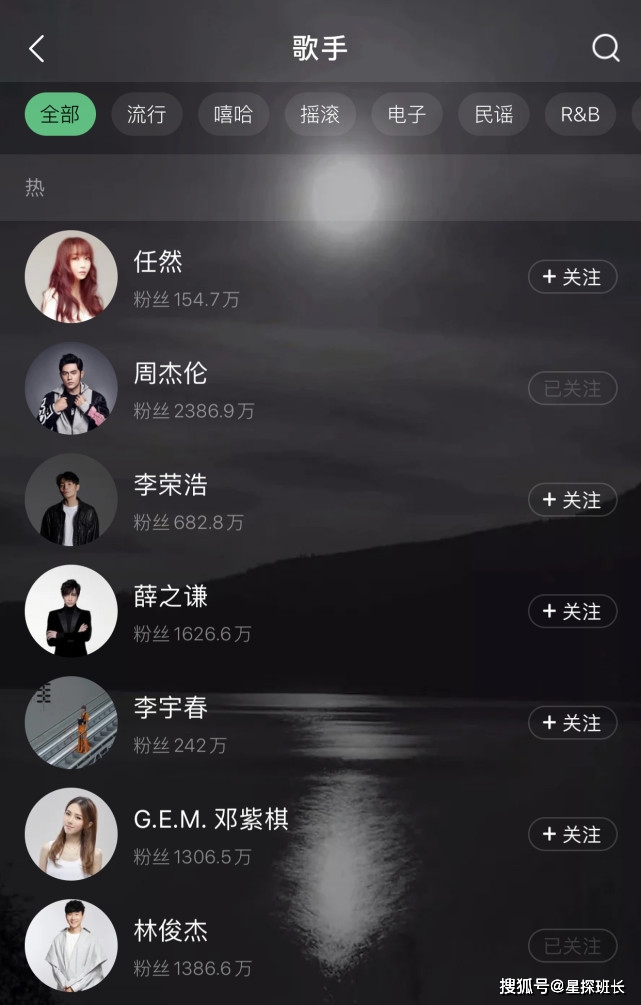Open 林俊杰's singer row
Screen dimensions: 641x1005
point(171,932)
